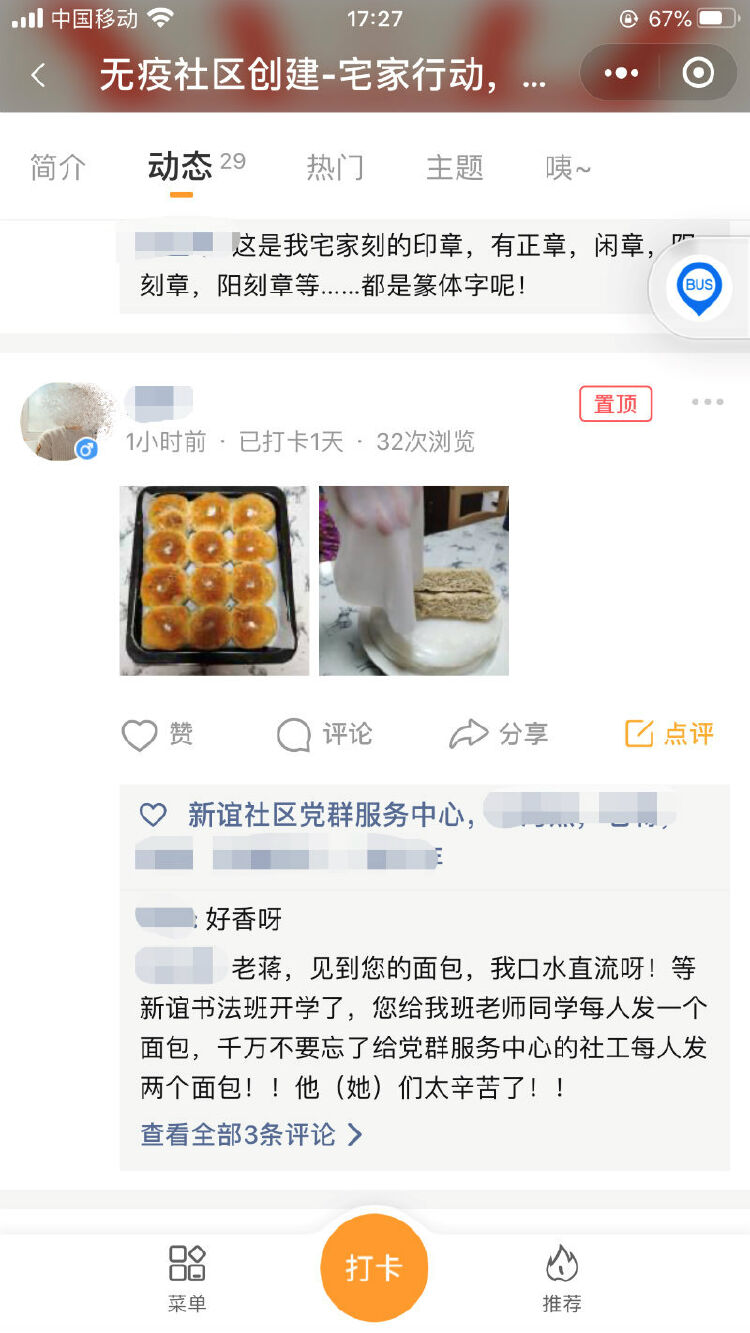This screenshot has height=1333, width=750.
Task: Select the 动态 tab
Action: (181, 167)
